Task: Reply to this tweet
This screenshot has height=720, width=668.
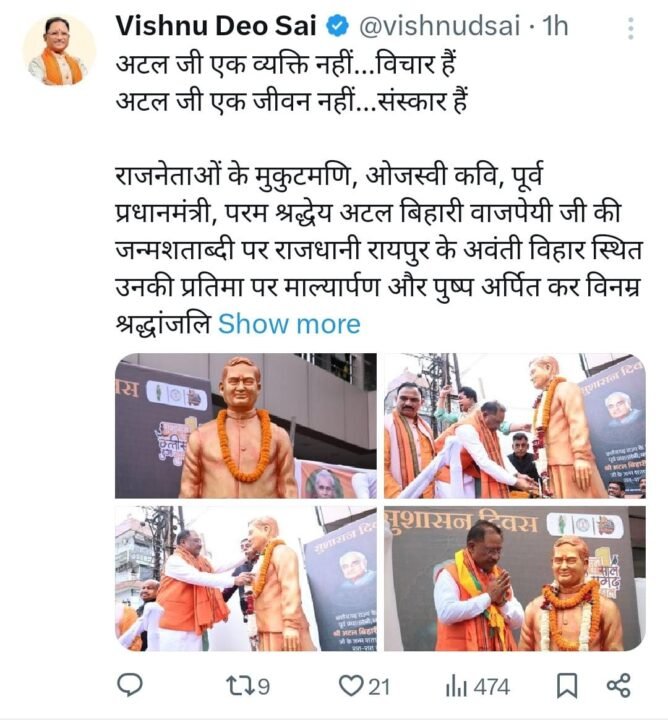Action: point(130,686)
